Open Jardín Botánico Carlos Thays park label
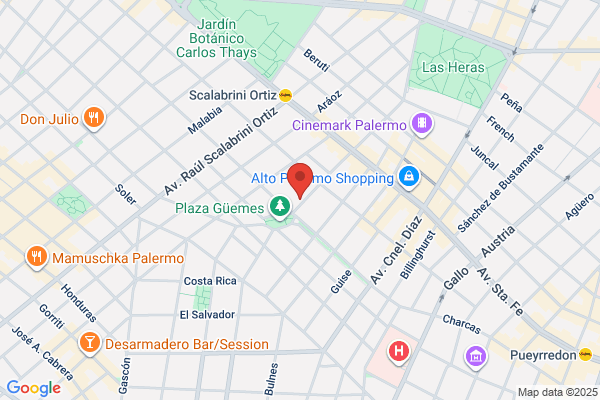 (217, 38)
